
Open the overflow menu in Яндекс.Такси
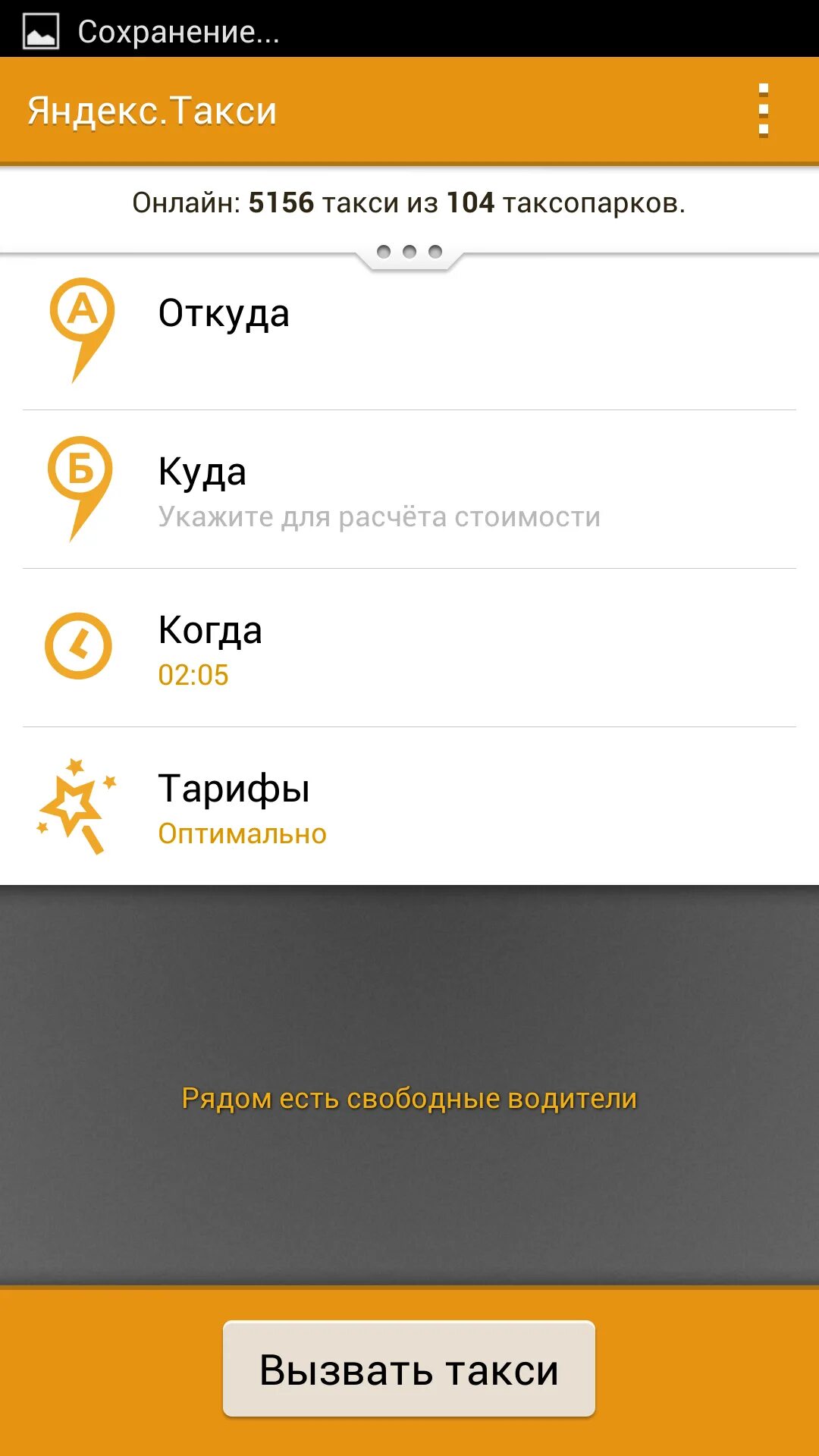pos(764,110)
